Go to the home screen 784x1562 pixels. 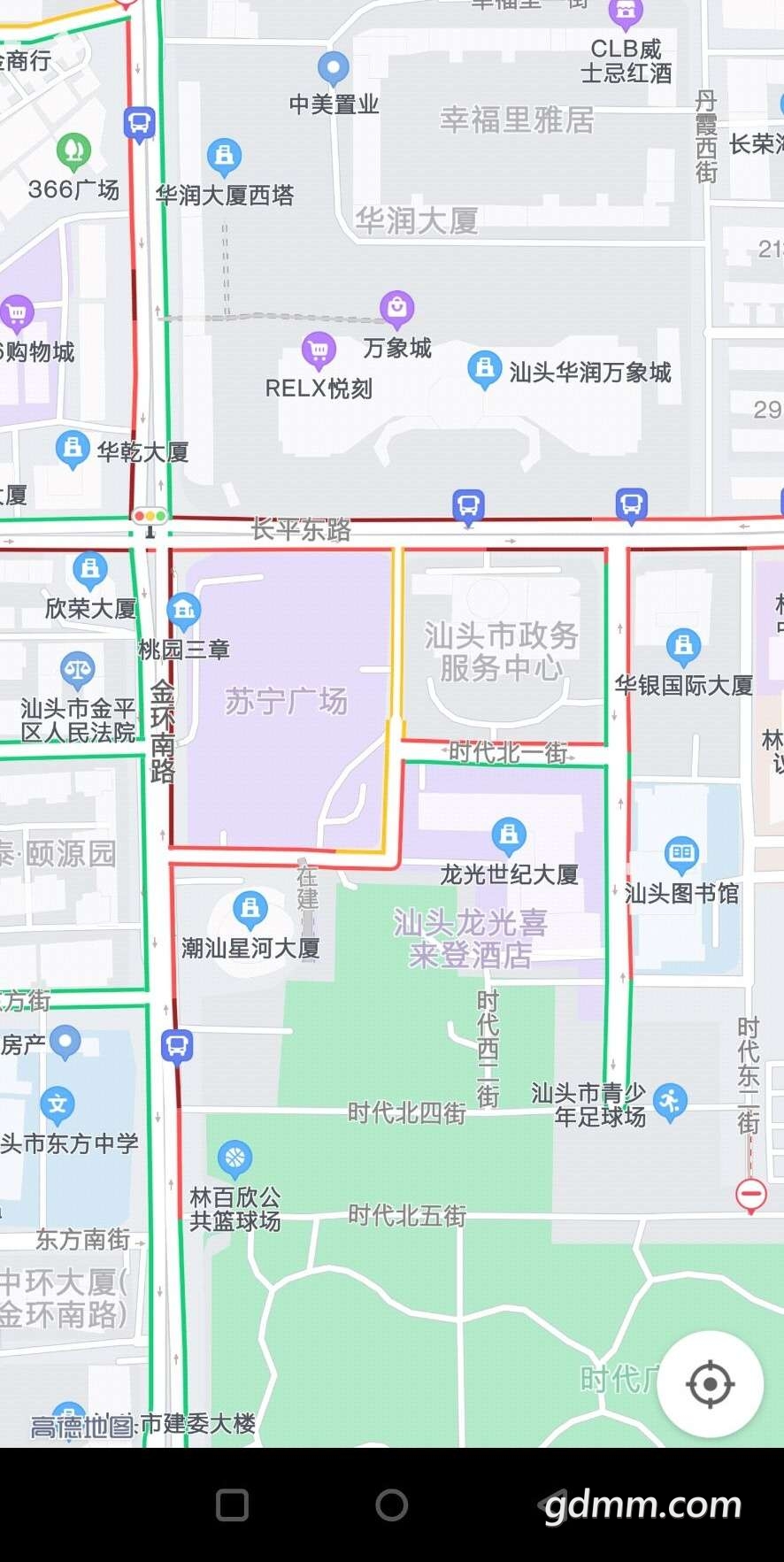tap(391, 1504)
